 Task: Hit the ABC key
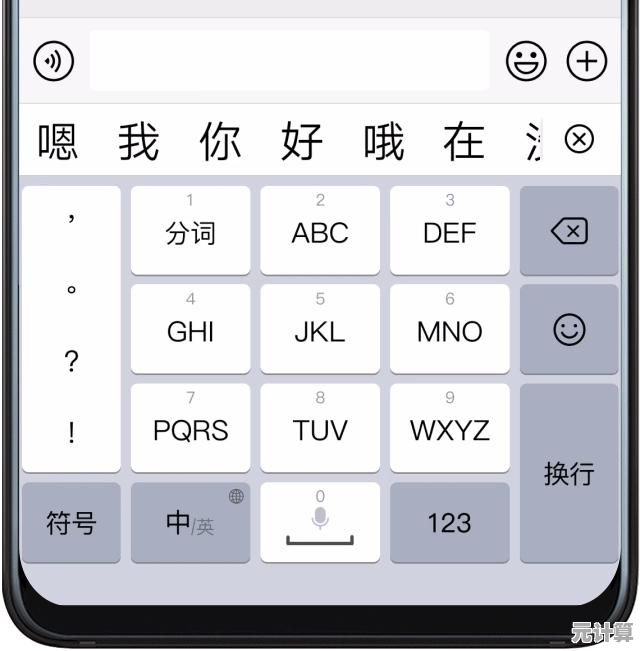[320, 230]
